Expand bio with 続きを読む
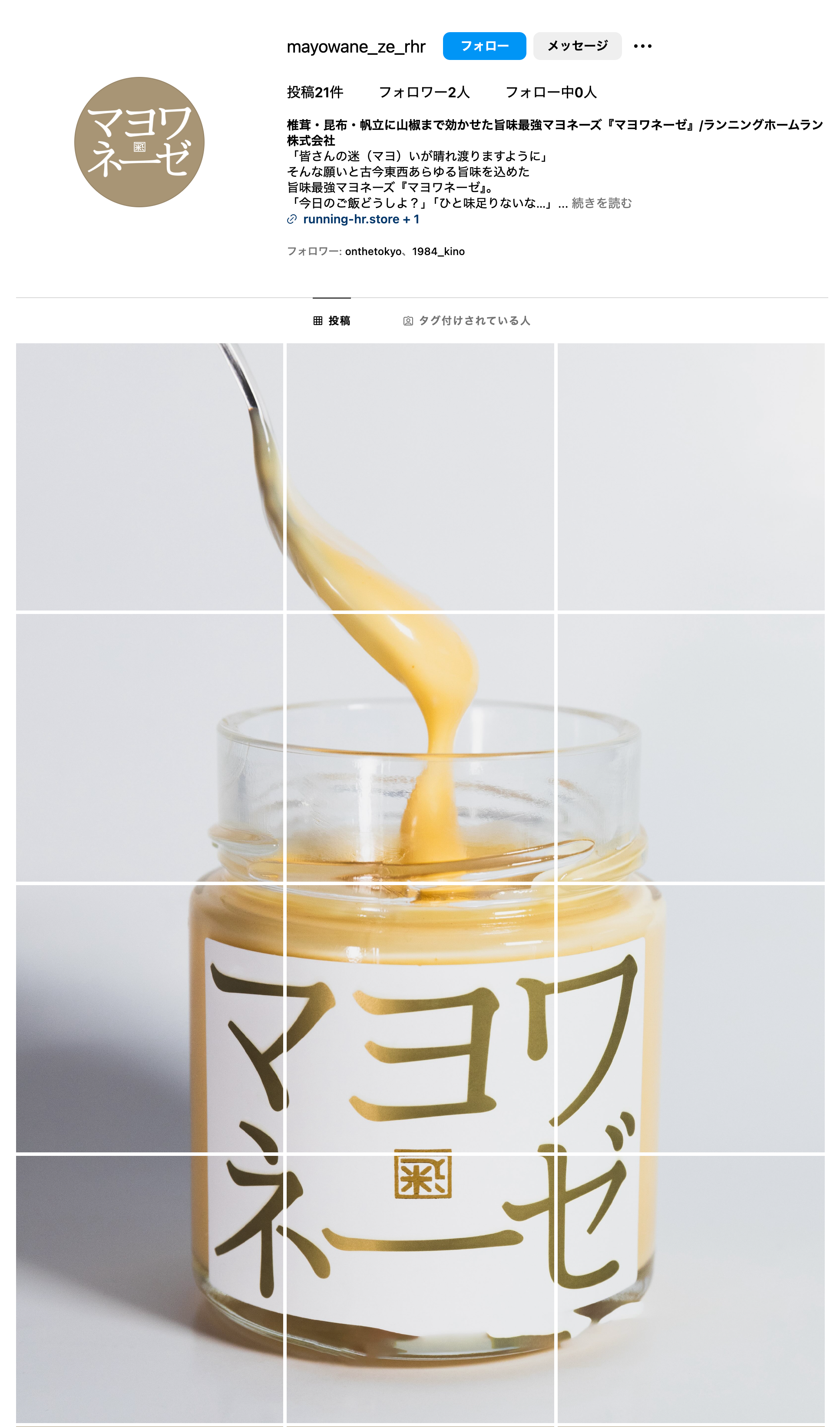 [601, 203]
